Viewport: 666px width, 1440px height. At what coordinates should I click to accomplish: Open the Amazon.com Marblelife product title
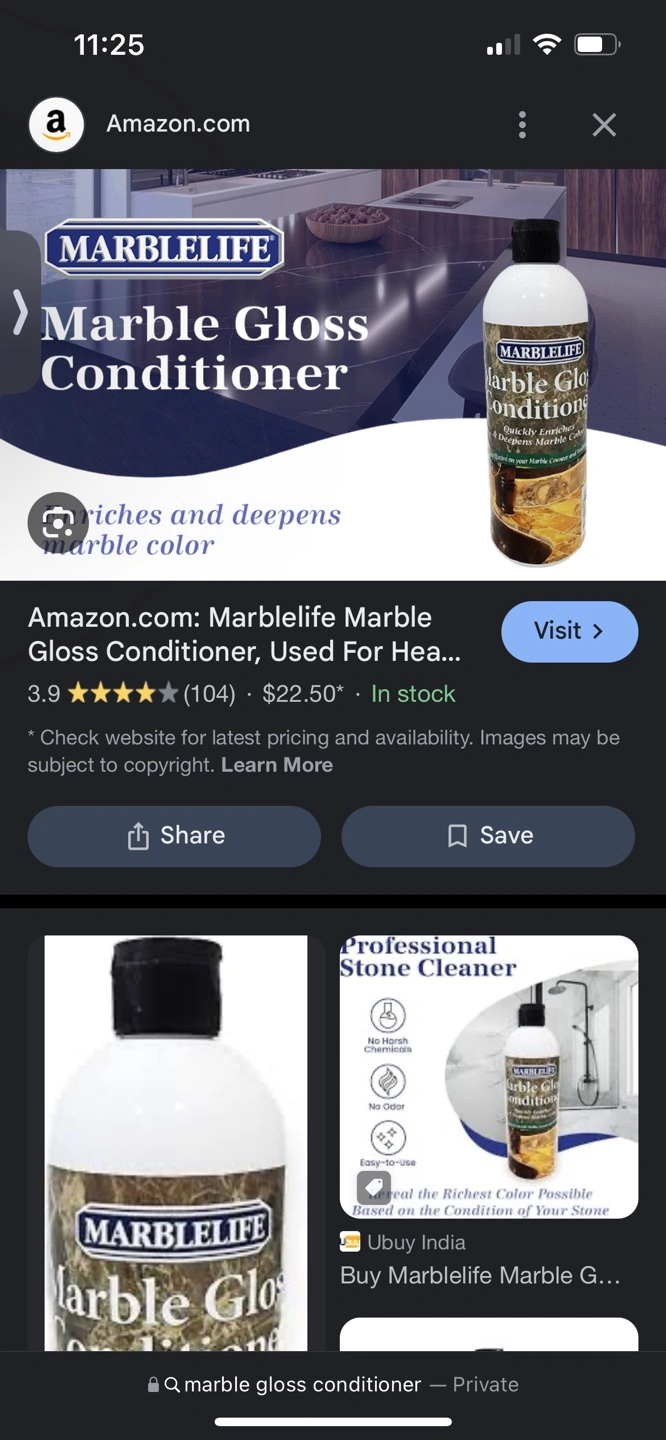pyautogui.click(x=244, y=634)
